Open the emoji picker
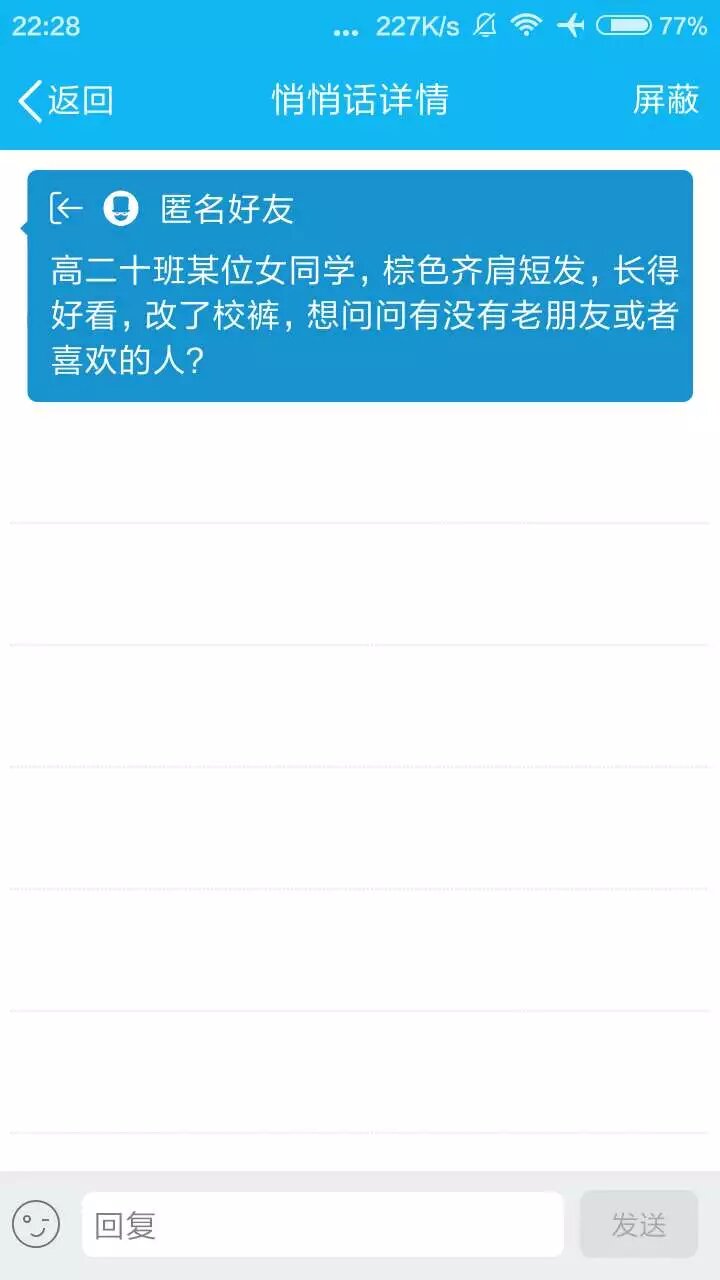The height and width of the screenshot is (1280, 720). tap(36, 1224)
